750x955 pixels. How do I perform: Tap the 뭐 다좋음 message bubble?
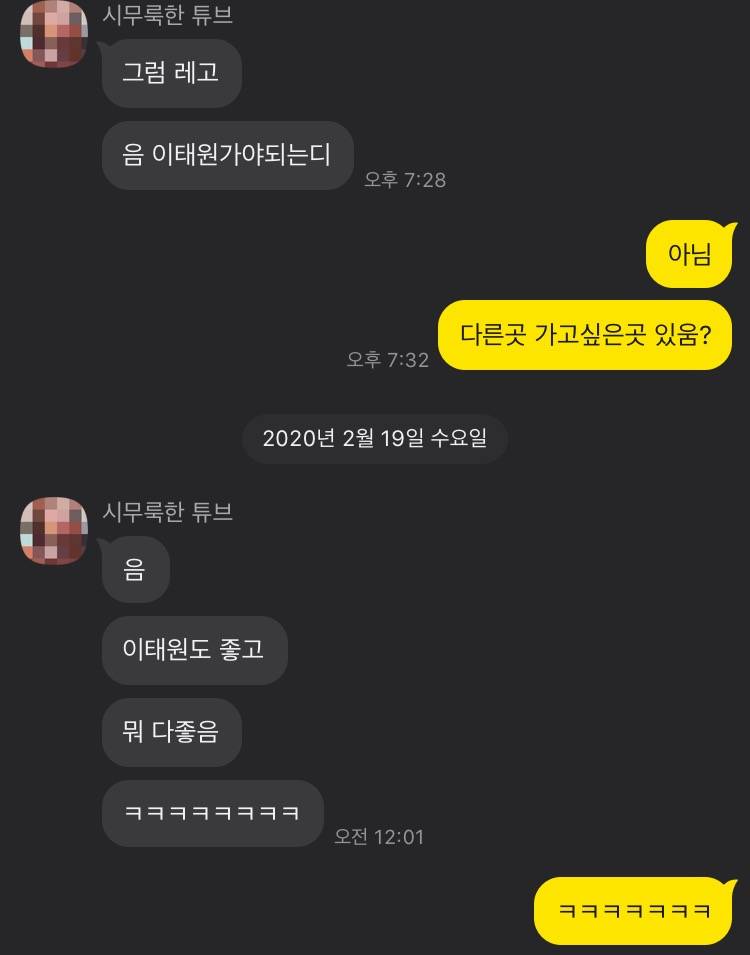point(171,732)
